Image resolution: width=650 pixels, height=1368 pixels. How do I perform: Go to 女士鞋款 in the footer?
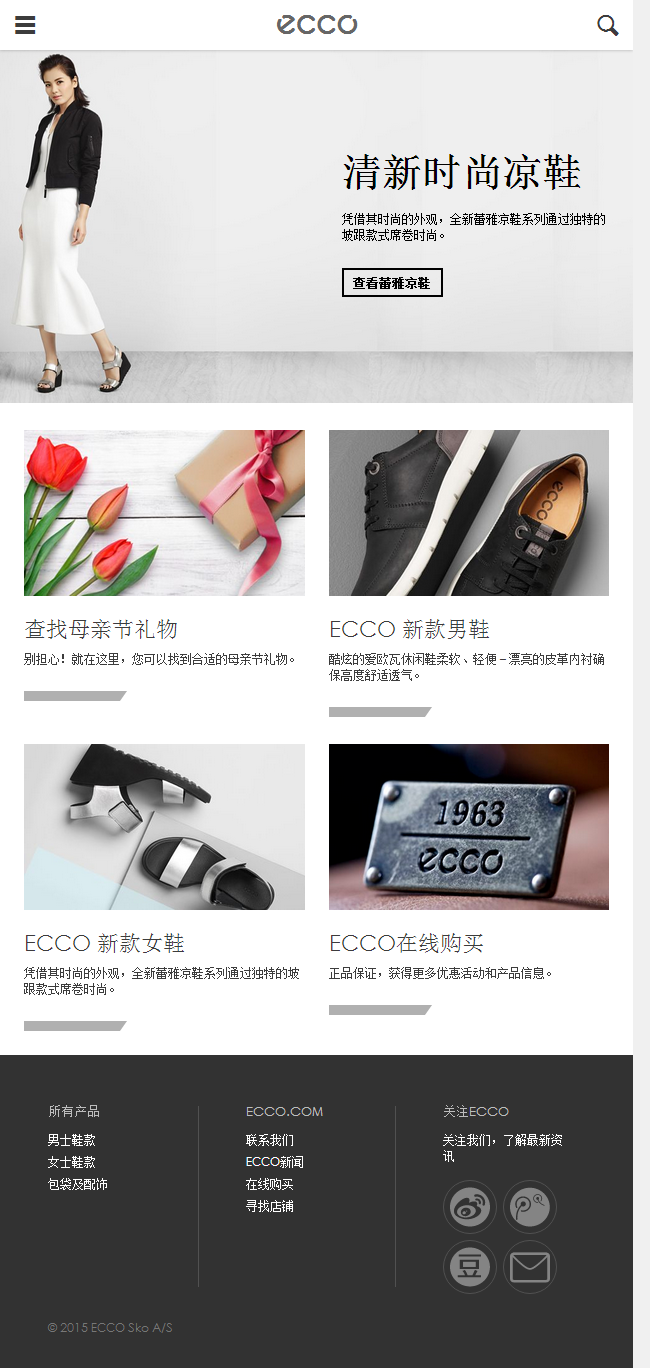[72, 1162]
